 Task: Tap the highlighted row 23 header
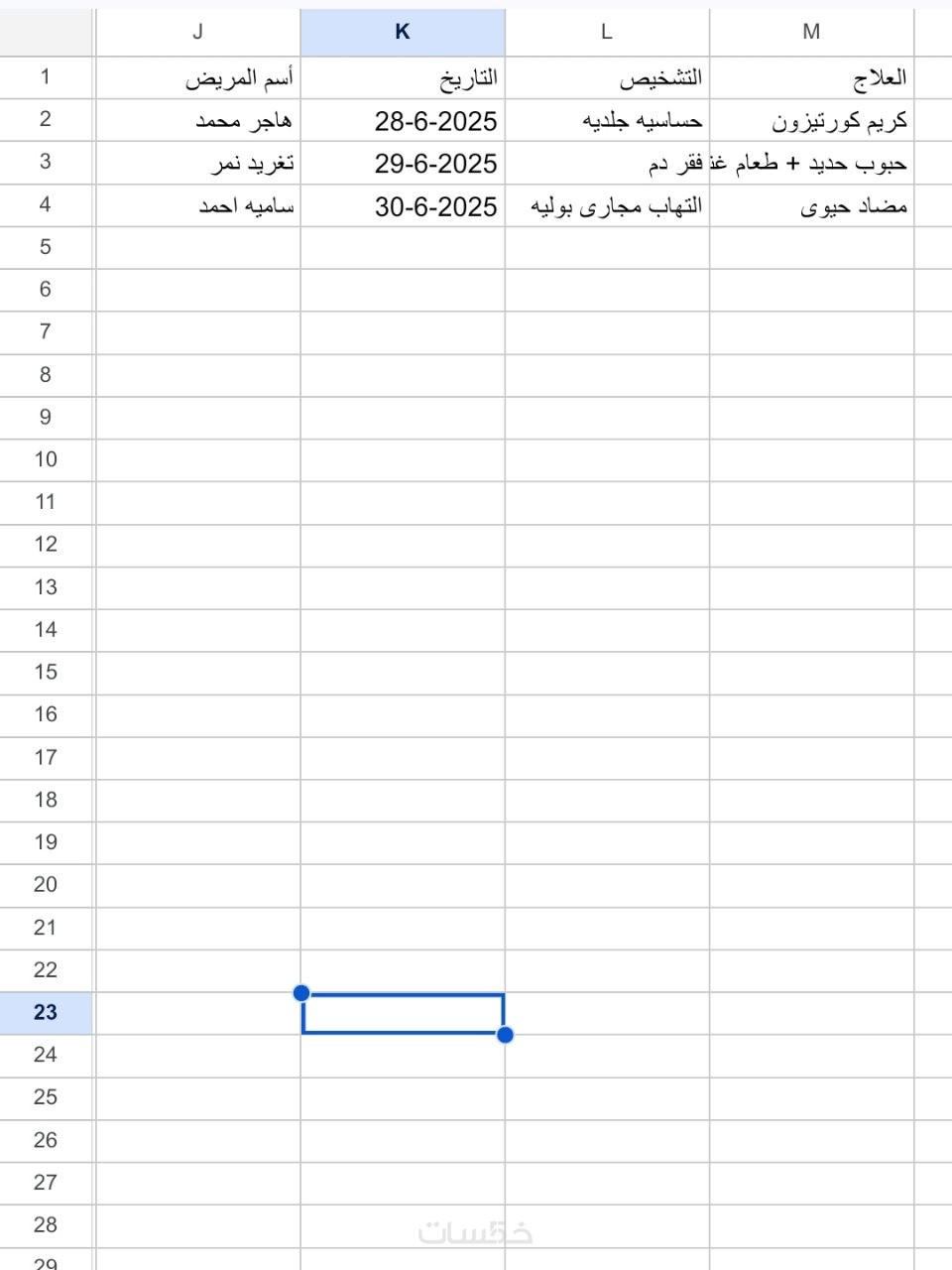point(46,1012)
